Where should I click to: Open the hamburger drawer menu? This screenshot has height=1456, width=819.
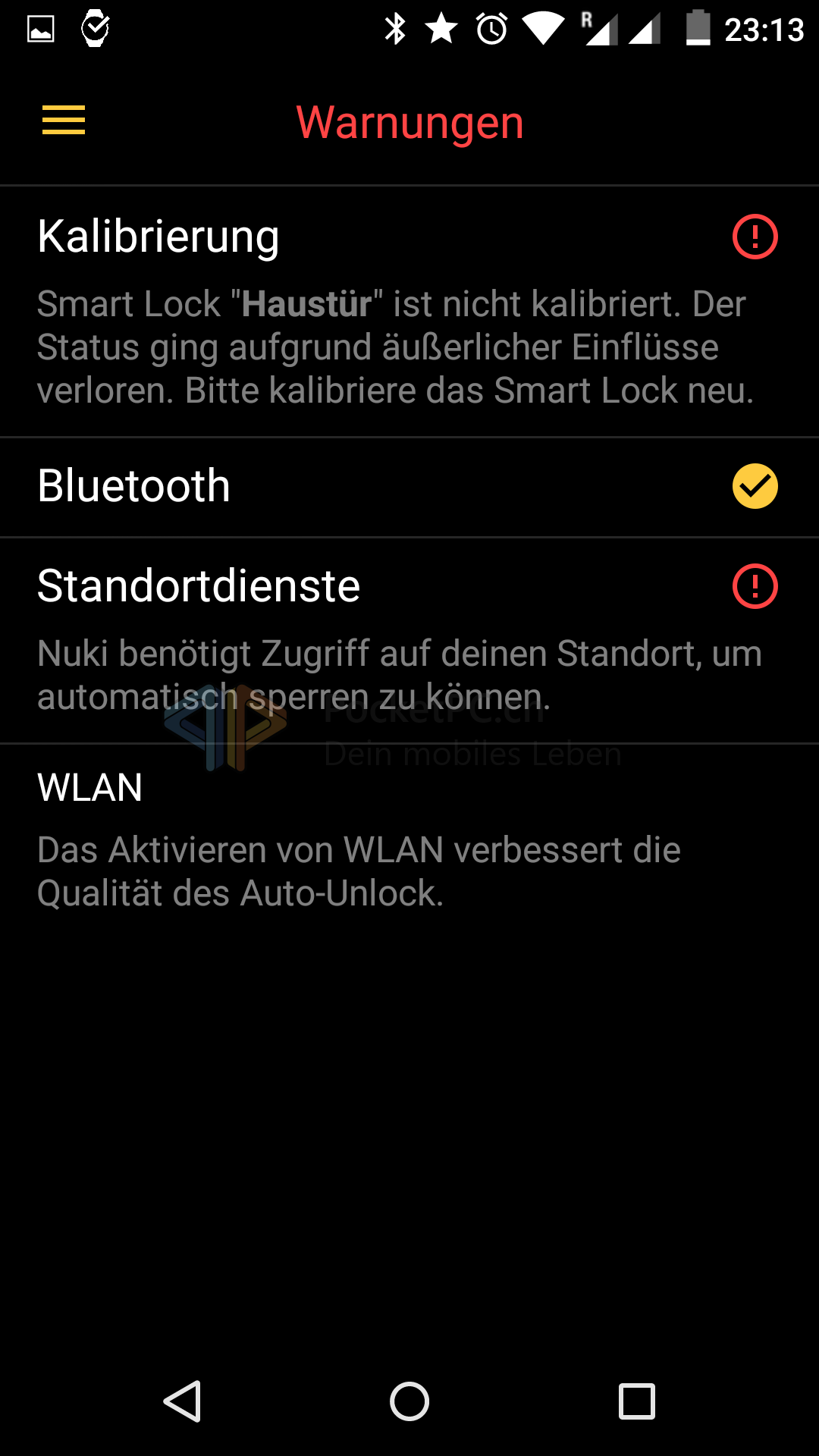64,121
